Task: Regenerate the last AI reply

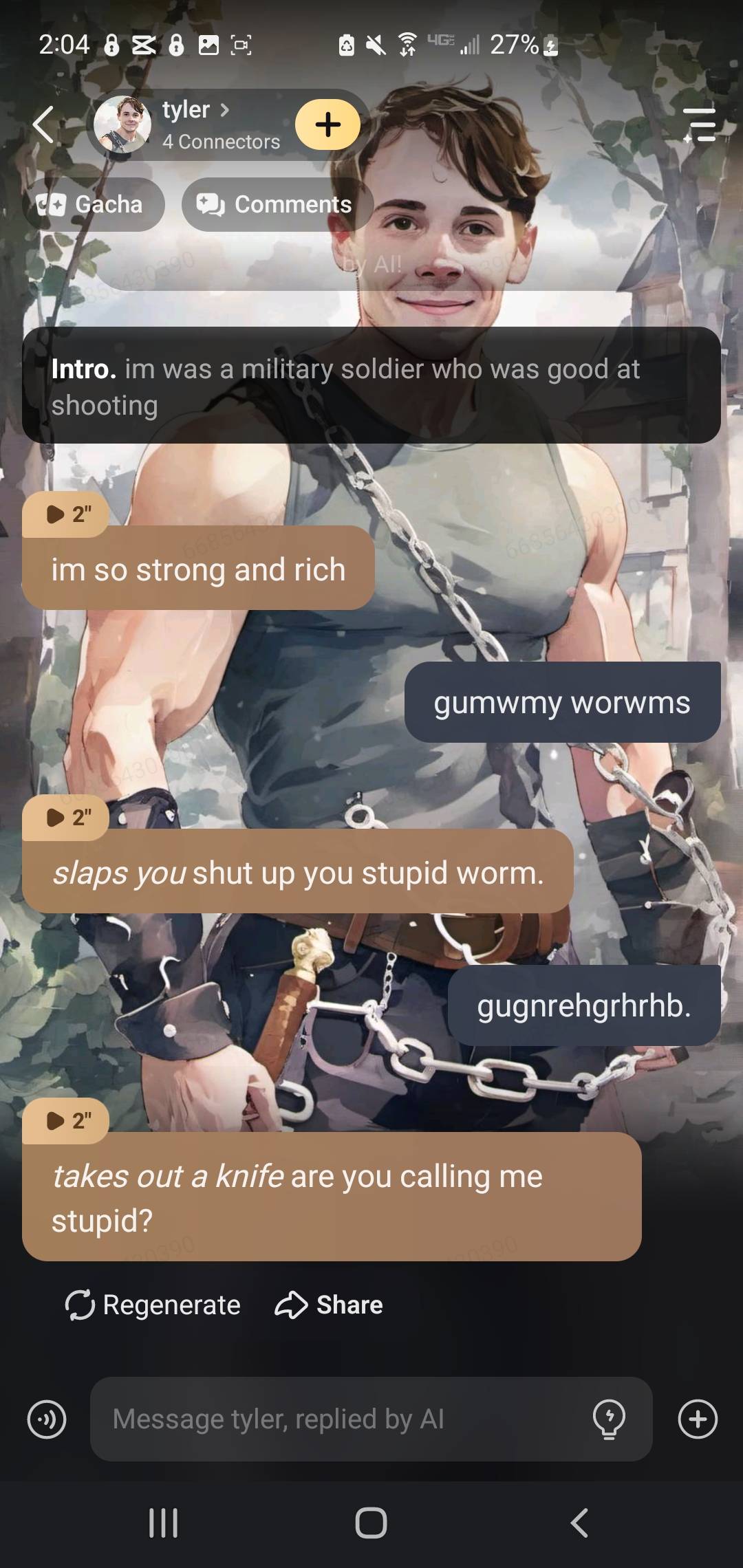Action: click(x=153, y=1305)
